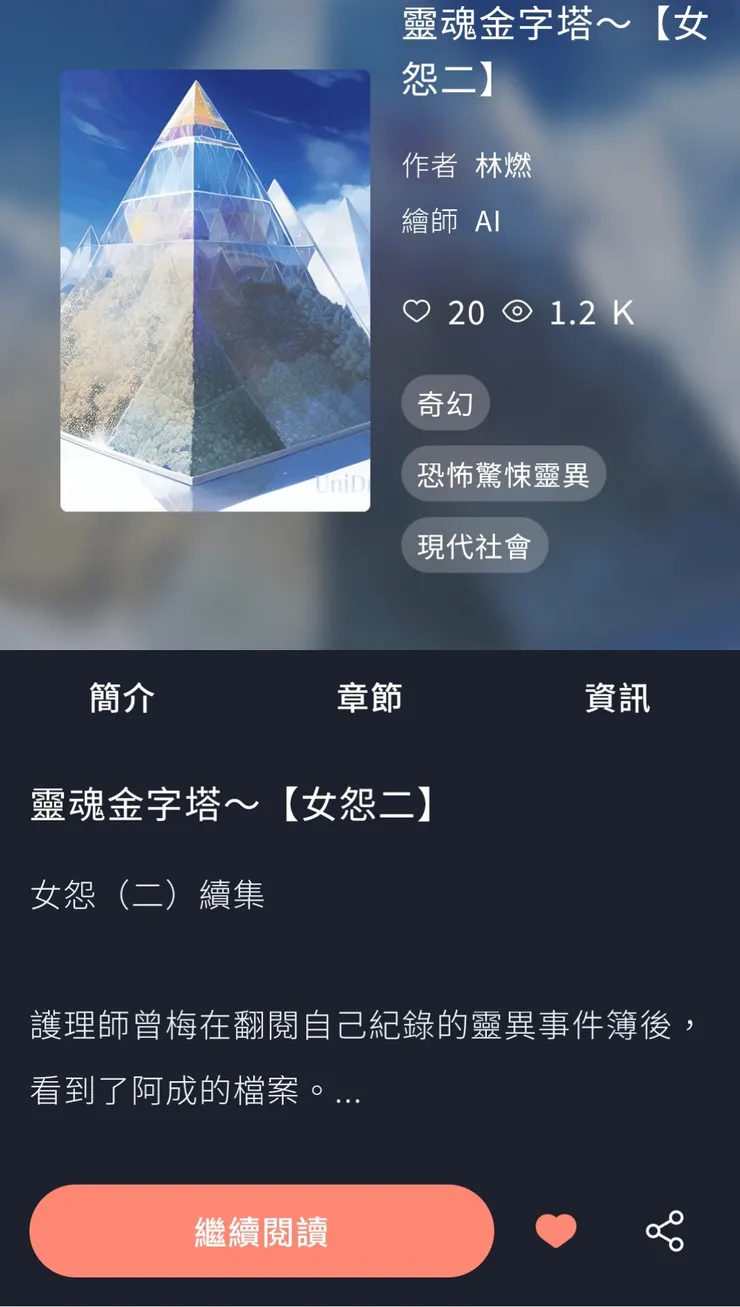This screenshot has width=740, height=1307.
Task: Select the 簡介 tab
Action: pyautogui.click(x=120, y=697)
